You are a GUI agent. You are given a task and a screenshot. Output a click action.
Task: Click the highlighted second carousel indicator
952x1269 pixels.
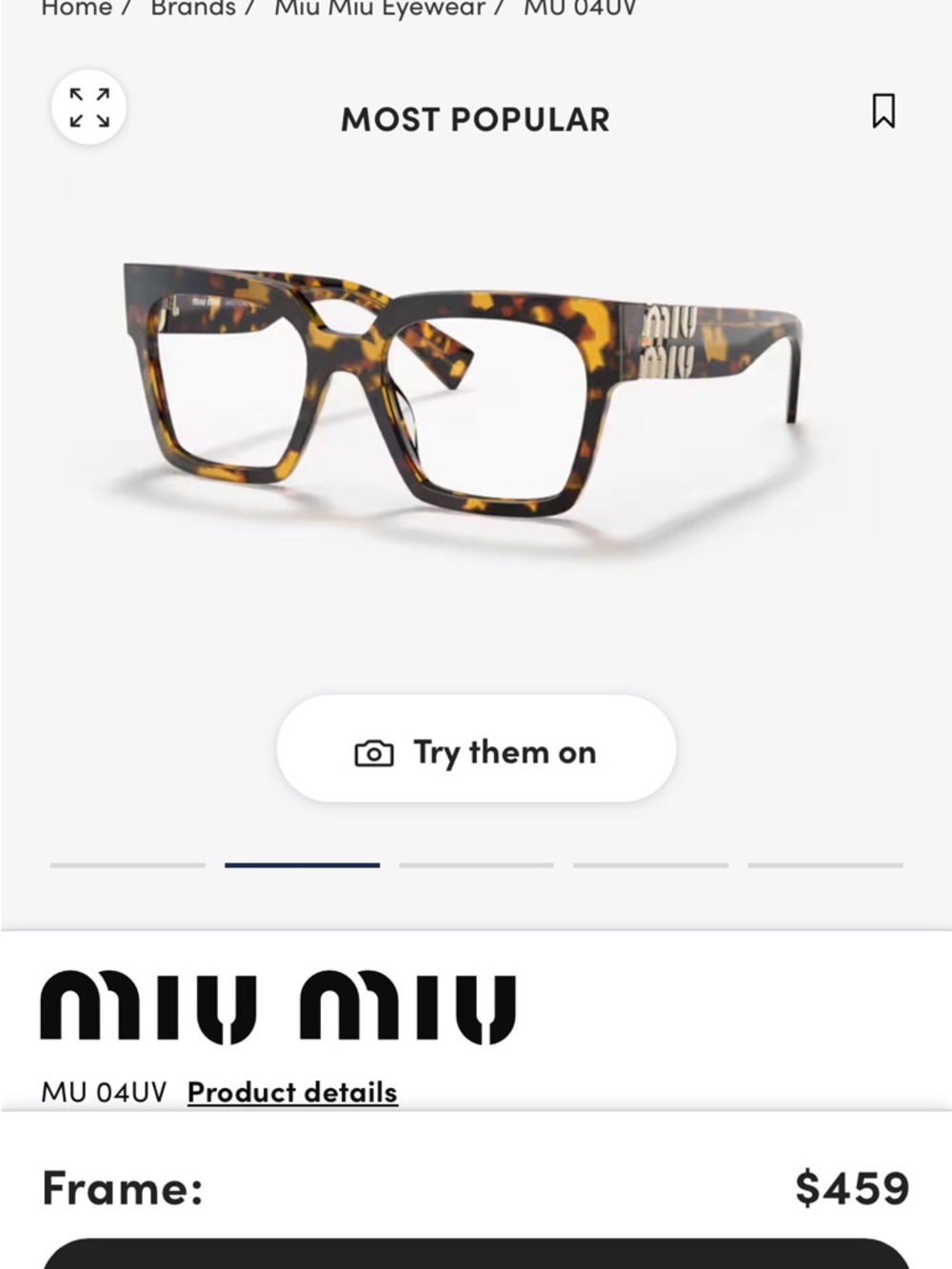(x=302, y=865)
